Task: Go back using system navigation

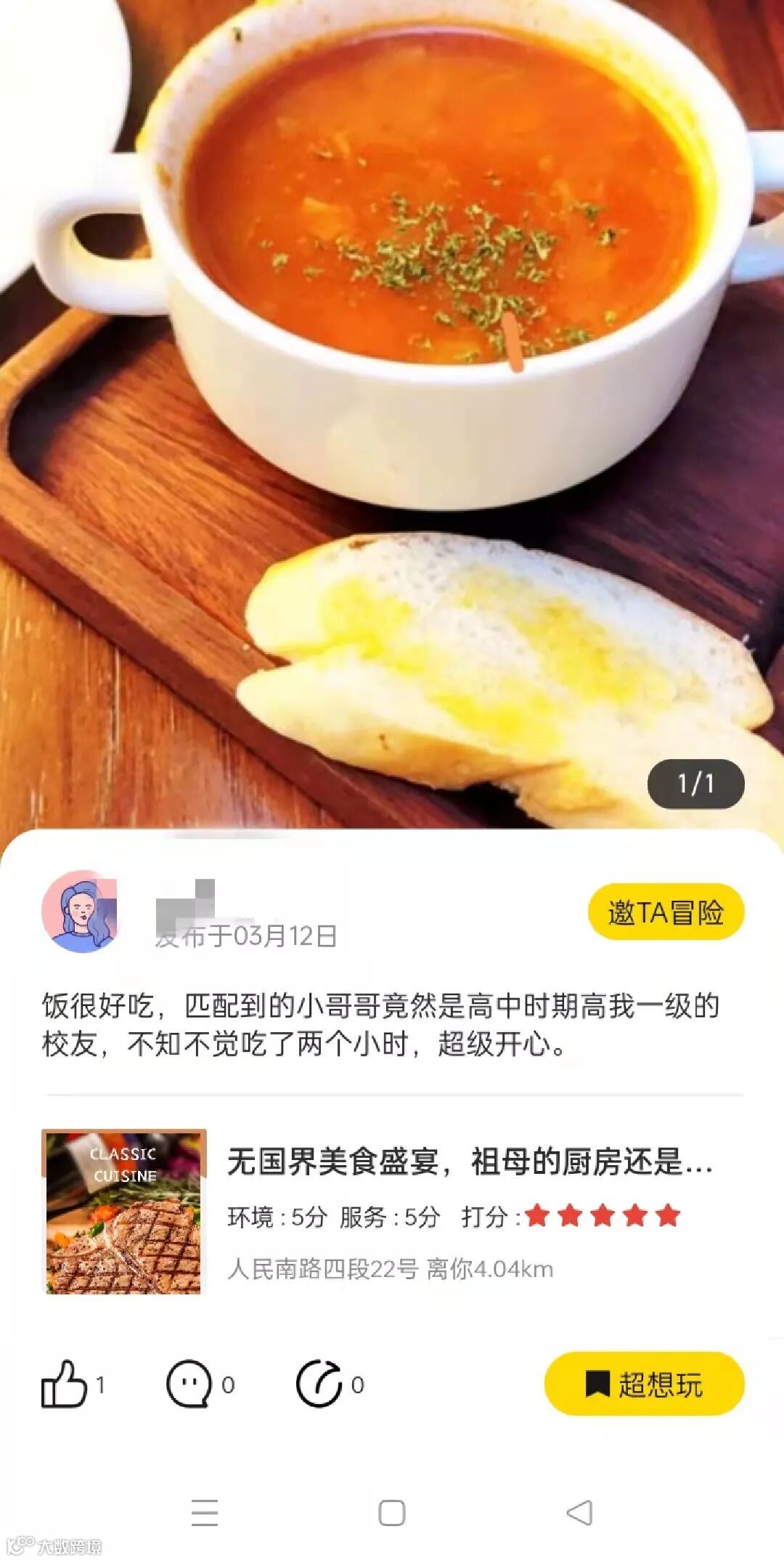Action: pyautogui.click(x=579, y=1513)
